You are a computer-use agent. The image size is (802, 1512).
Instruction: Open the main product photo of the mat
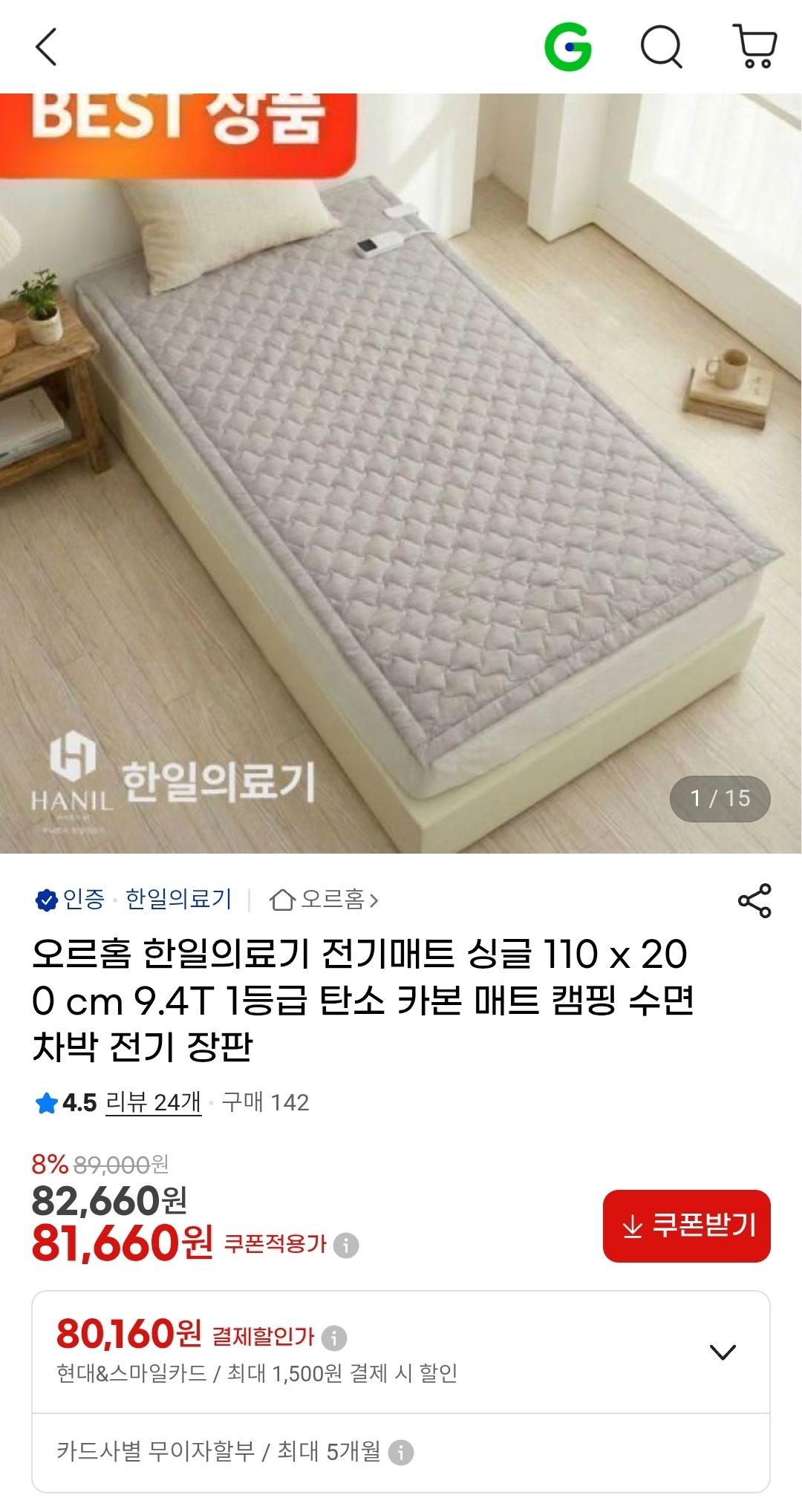tap(401, 475)
